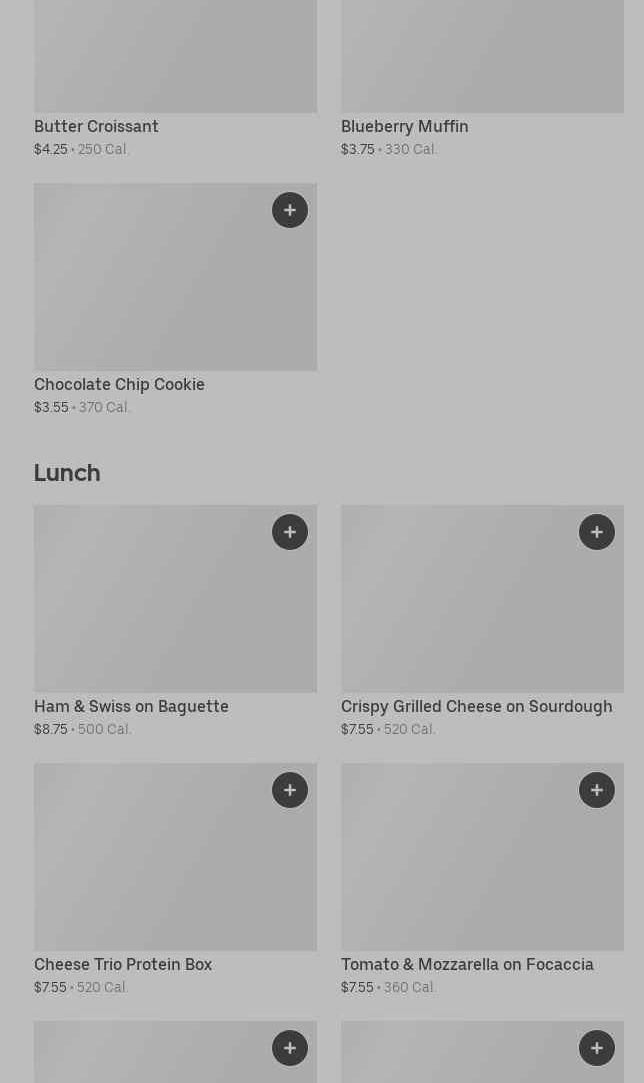
Task: Add Cheese Trio Protein Box to order
Action: pyautogui.click(x=290, y=790)
